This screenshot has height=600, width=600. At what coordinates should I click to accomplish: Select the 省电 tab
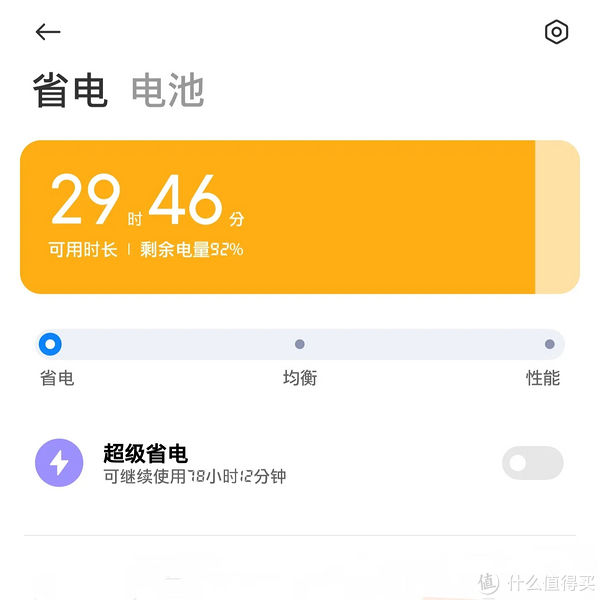(x=70, y=91)
